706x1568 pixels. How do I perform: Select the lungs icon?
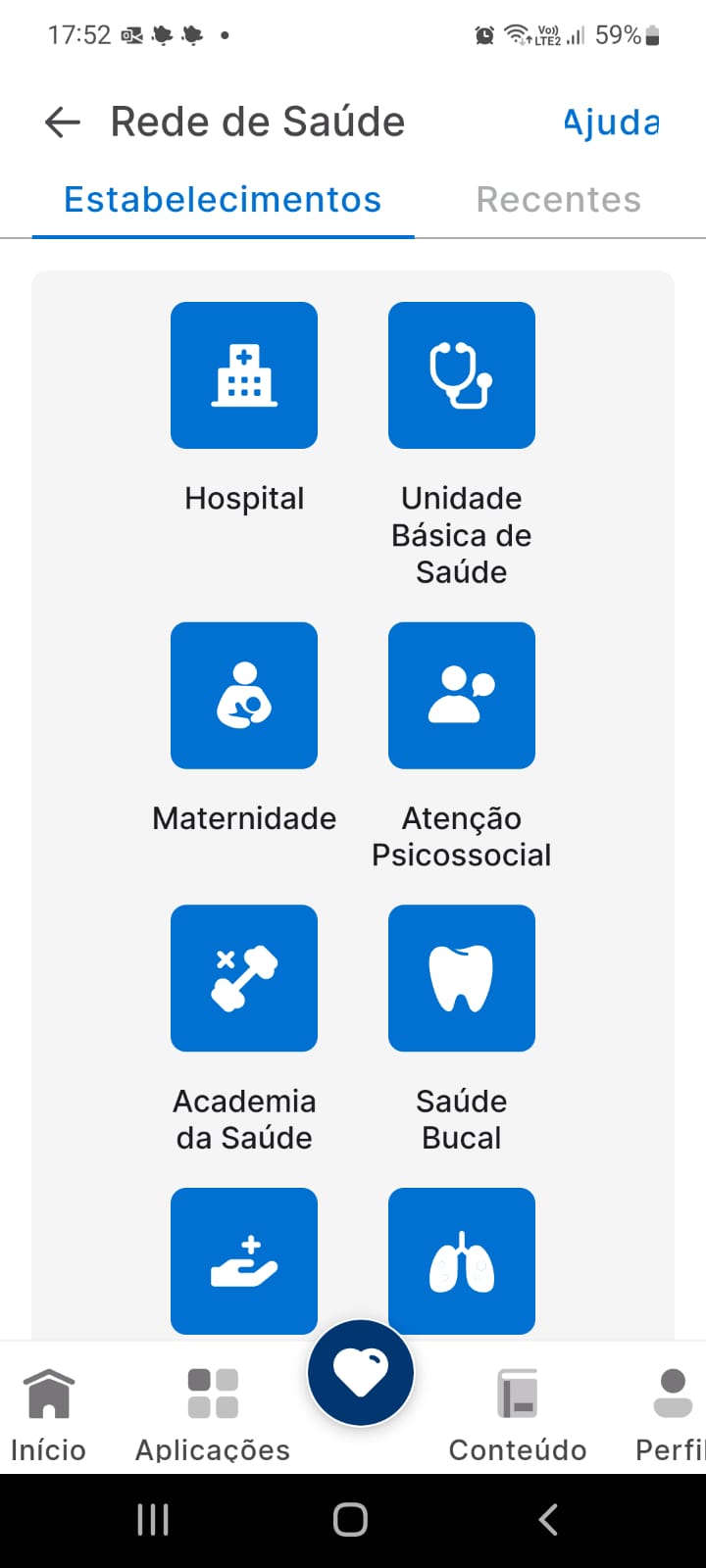(461, 1261)
